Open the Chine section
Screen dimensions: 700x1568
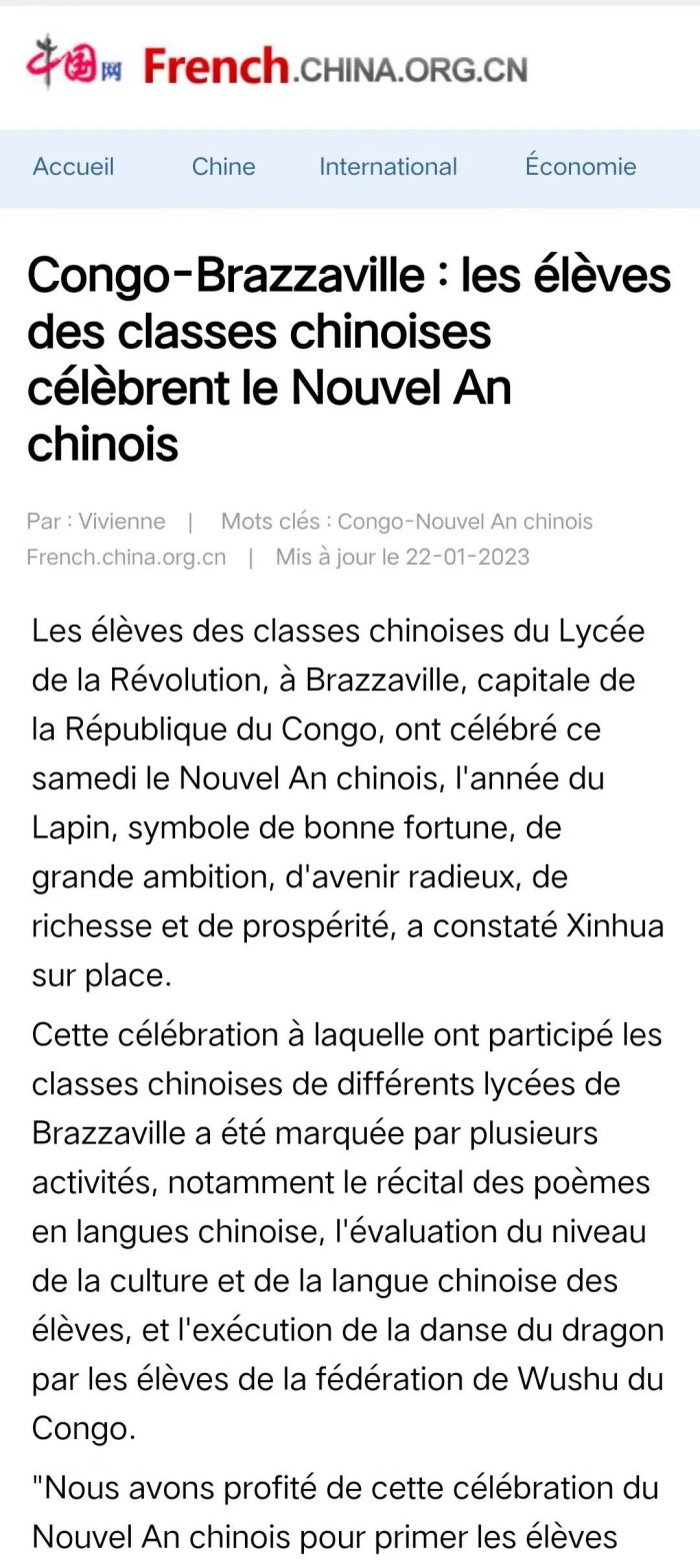(x=224, y=167)
